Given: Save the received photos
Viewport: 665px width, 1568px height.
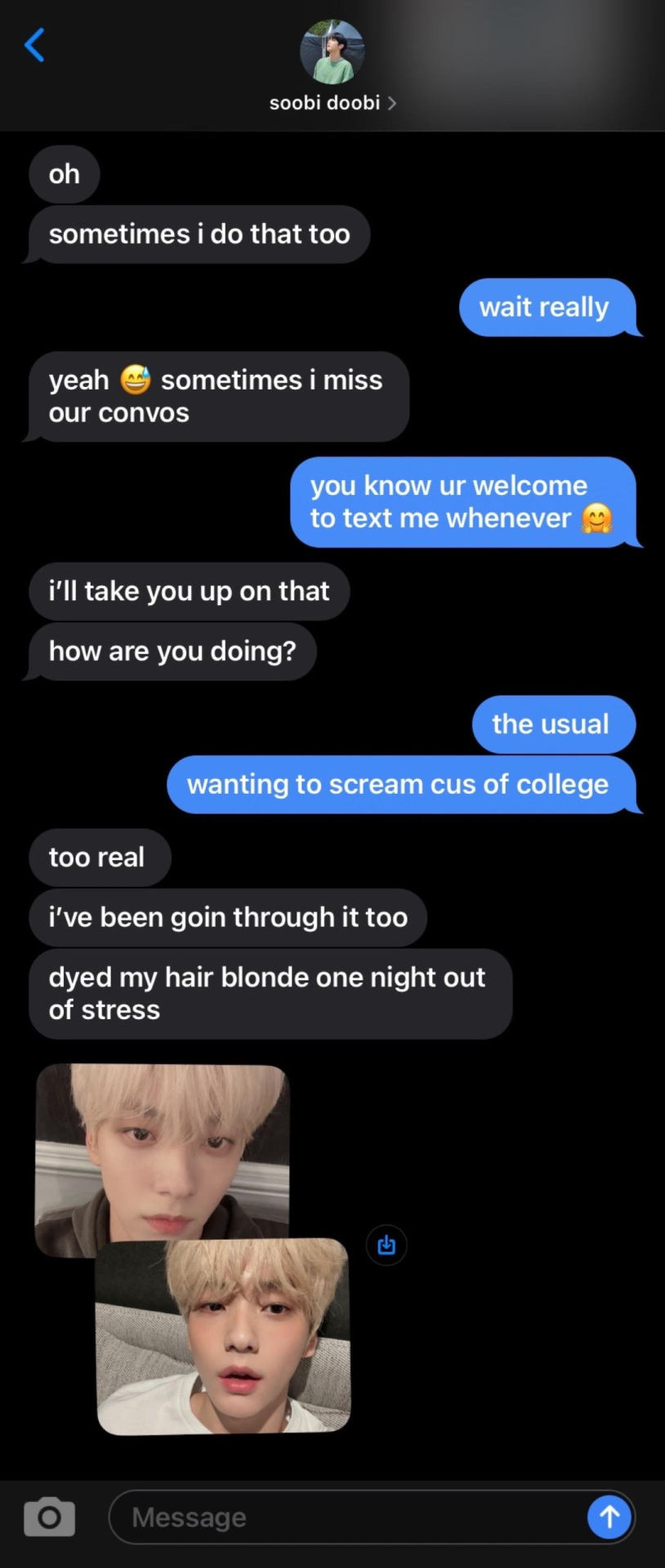Looking at the screenshot, I should click(386, 1245).
